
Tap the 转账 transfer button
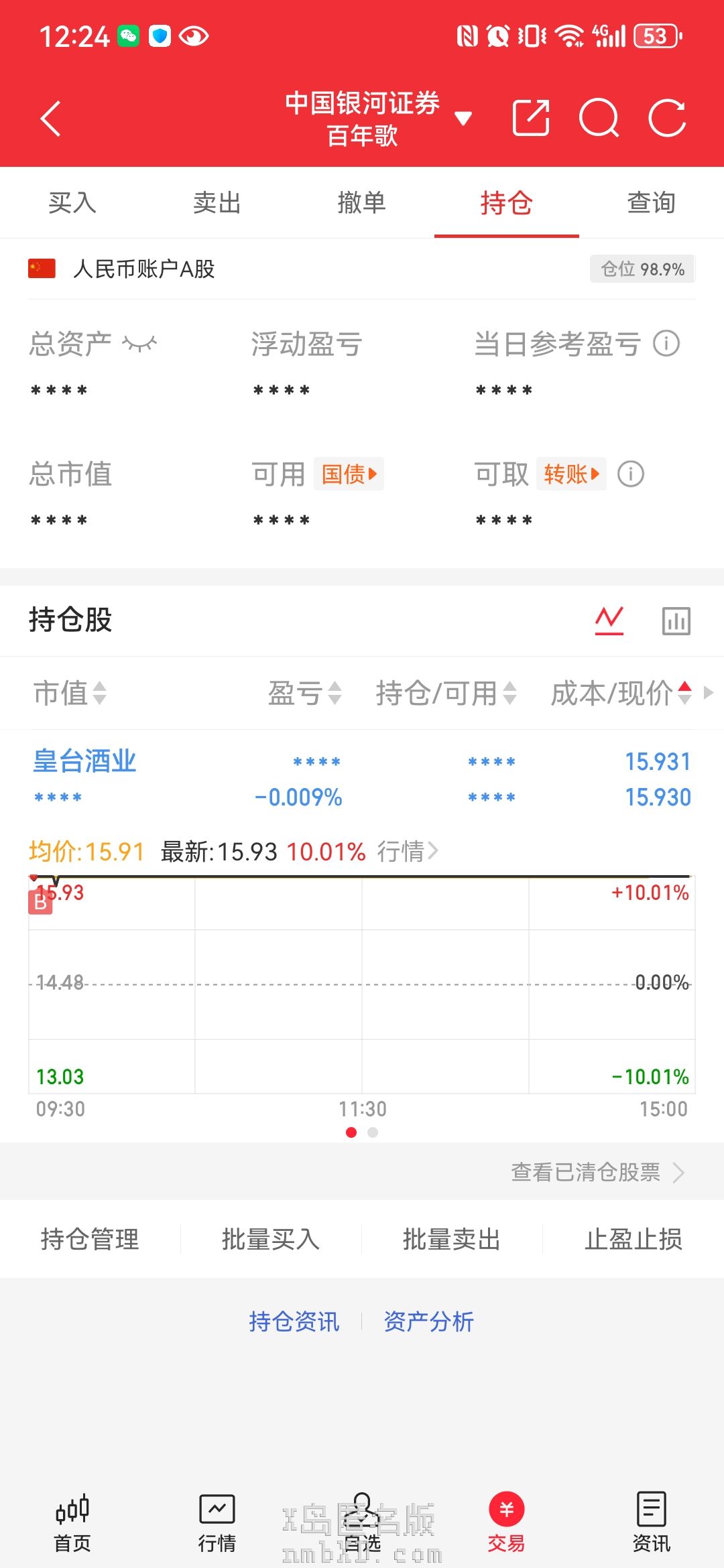[x=571, y=474]
